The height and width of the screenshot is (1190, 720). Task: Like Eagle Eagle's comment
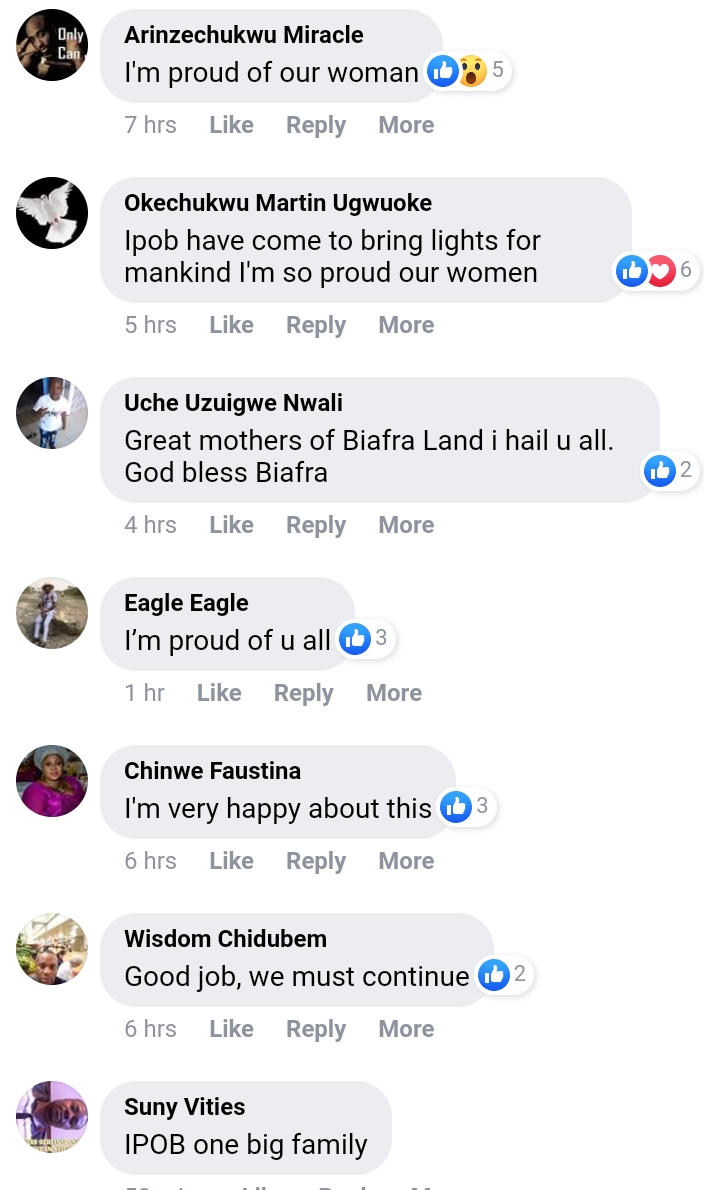pos(219,693)
